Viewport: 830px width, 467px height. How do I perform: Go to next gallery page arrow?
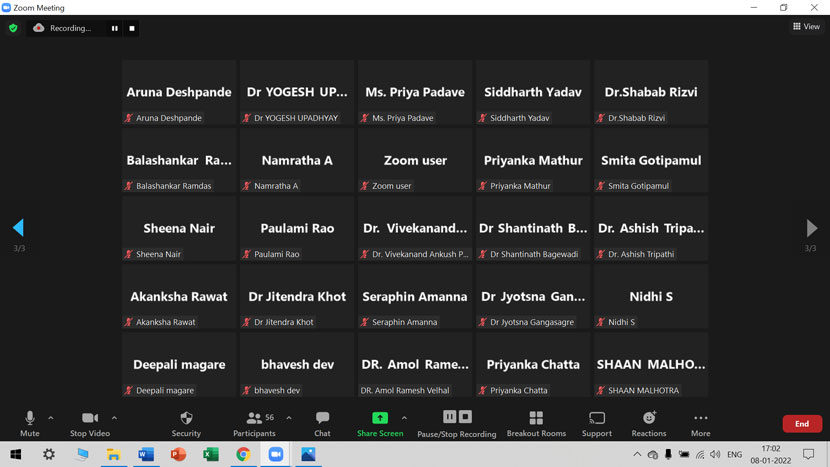point(811,228)
